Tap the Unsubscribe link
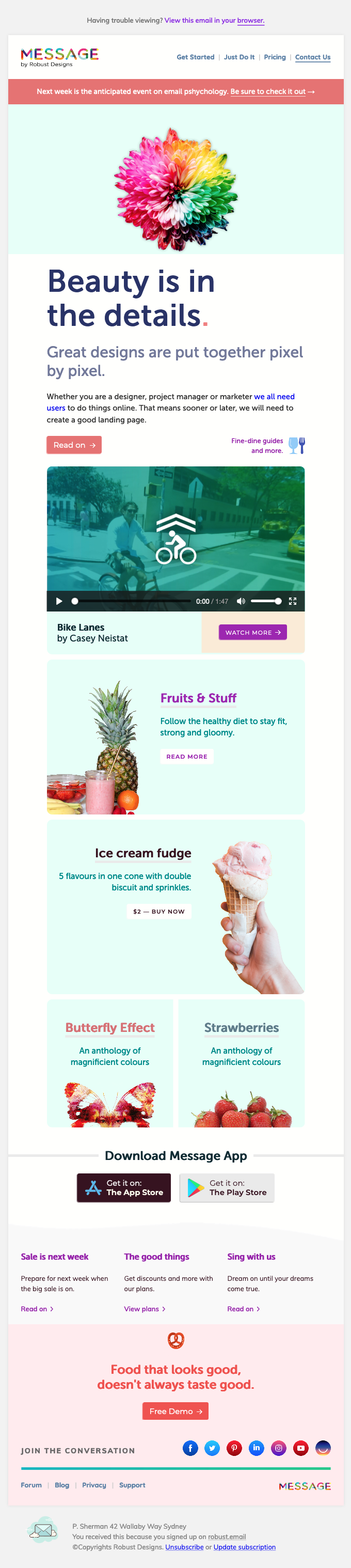The width and height of the screenshot is (351, 1568). (184, 1547)
